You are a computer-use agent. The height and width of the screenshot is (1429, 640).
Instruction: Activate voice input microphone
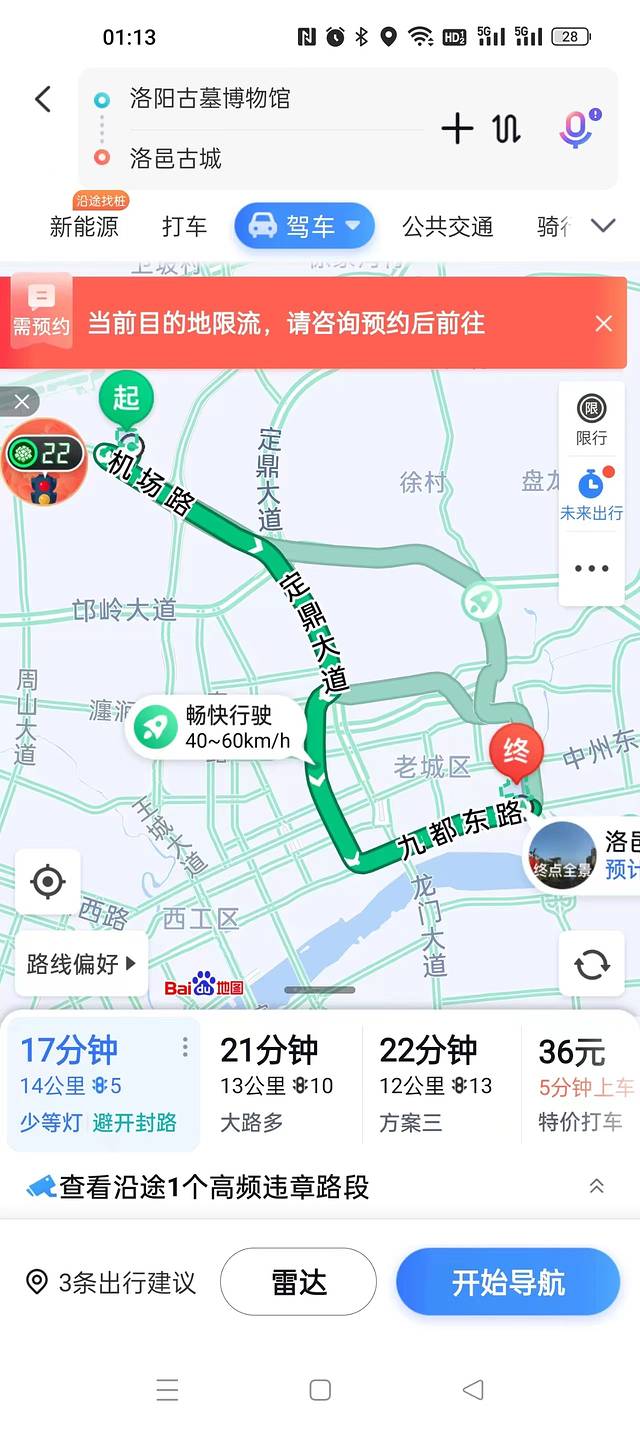coord(576,128)
